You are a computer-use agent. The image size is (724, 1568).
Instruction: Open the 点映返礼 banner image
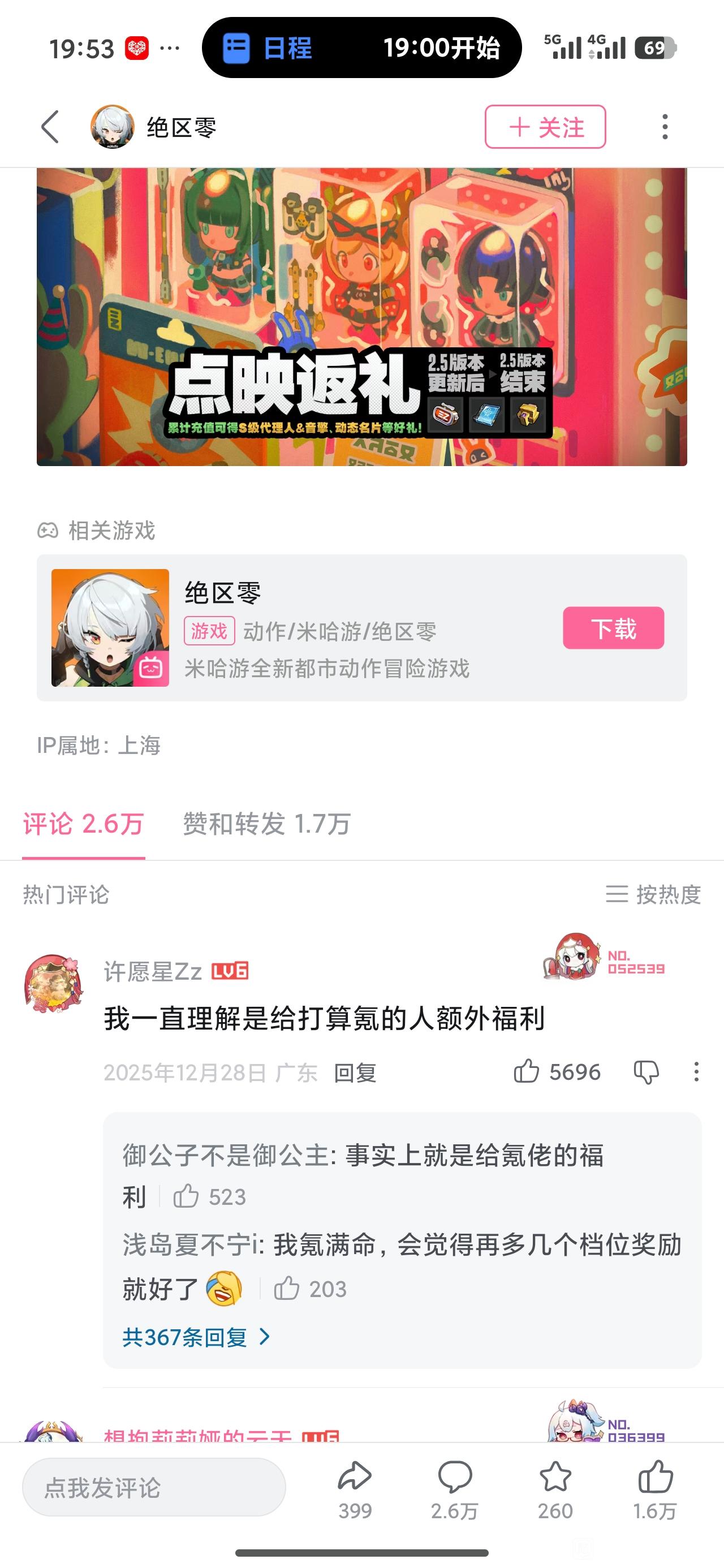click(361, 317)
